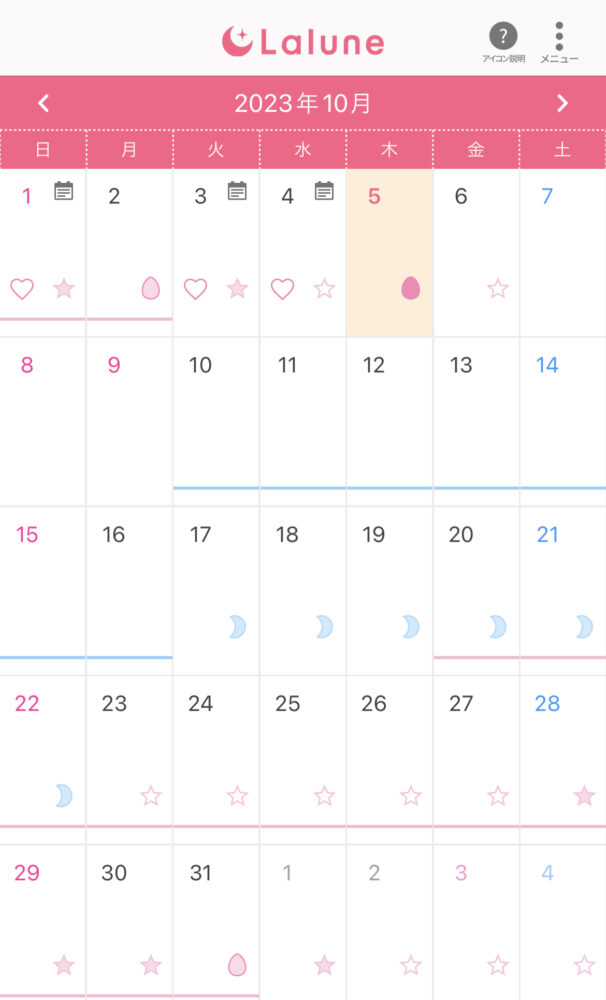Select October 22 on the calendar
The width and height of the screenshot is (606, 1000).
(x=43, y=760)
